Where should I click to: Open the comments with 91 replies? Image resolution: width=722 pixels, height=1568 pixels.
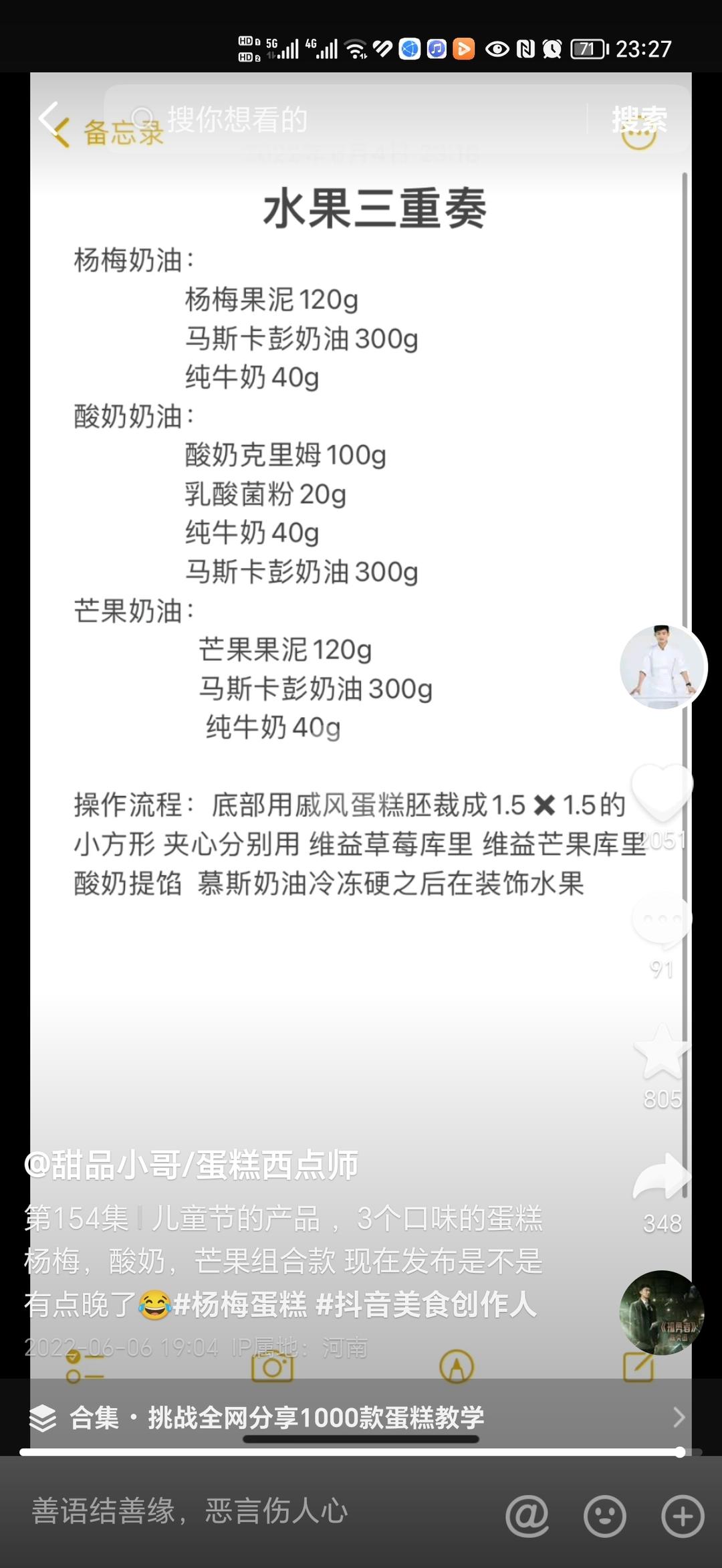[x=662, y=922]
